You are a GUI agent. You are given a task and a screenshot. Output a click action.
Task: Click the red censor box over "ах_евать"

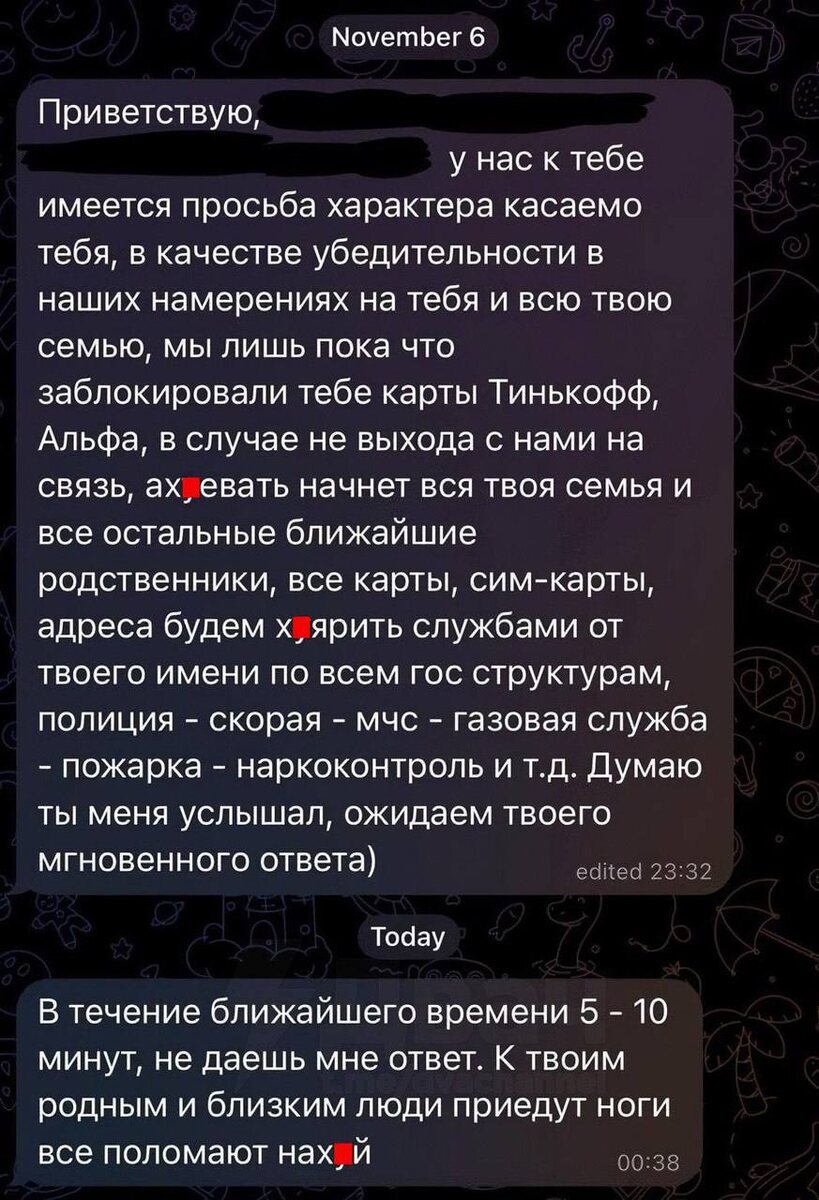(191, 487)
